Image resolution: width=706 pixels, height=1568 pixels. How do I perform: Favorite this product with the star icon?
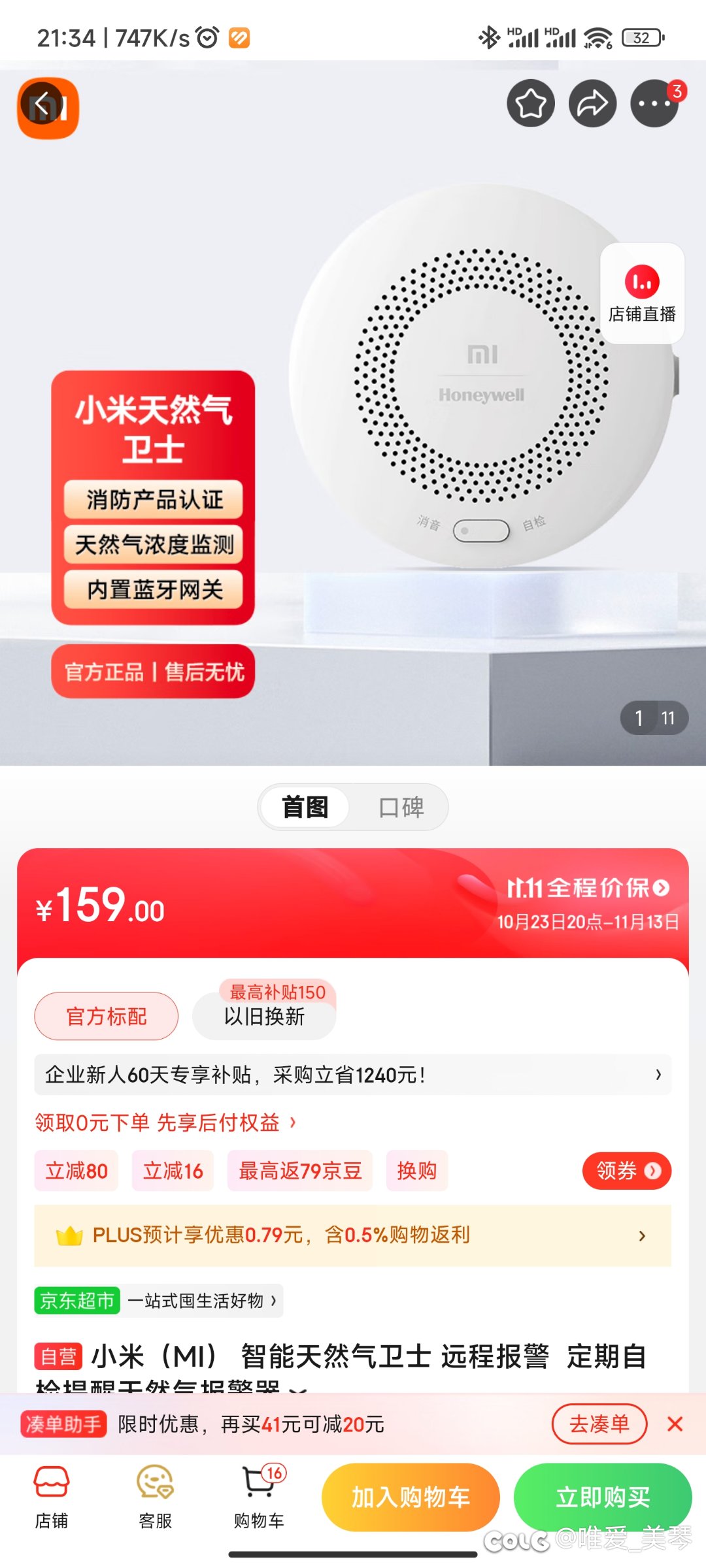click(x=531, y=103)
